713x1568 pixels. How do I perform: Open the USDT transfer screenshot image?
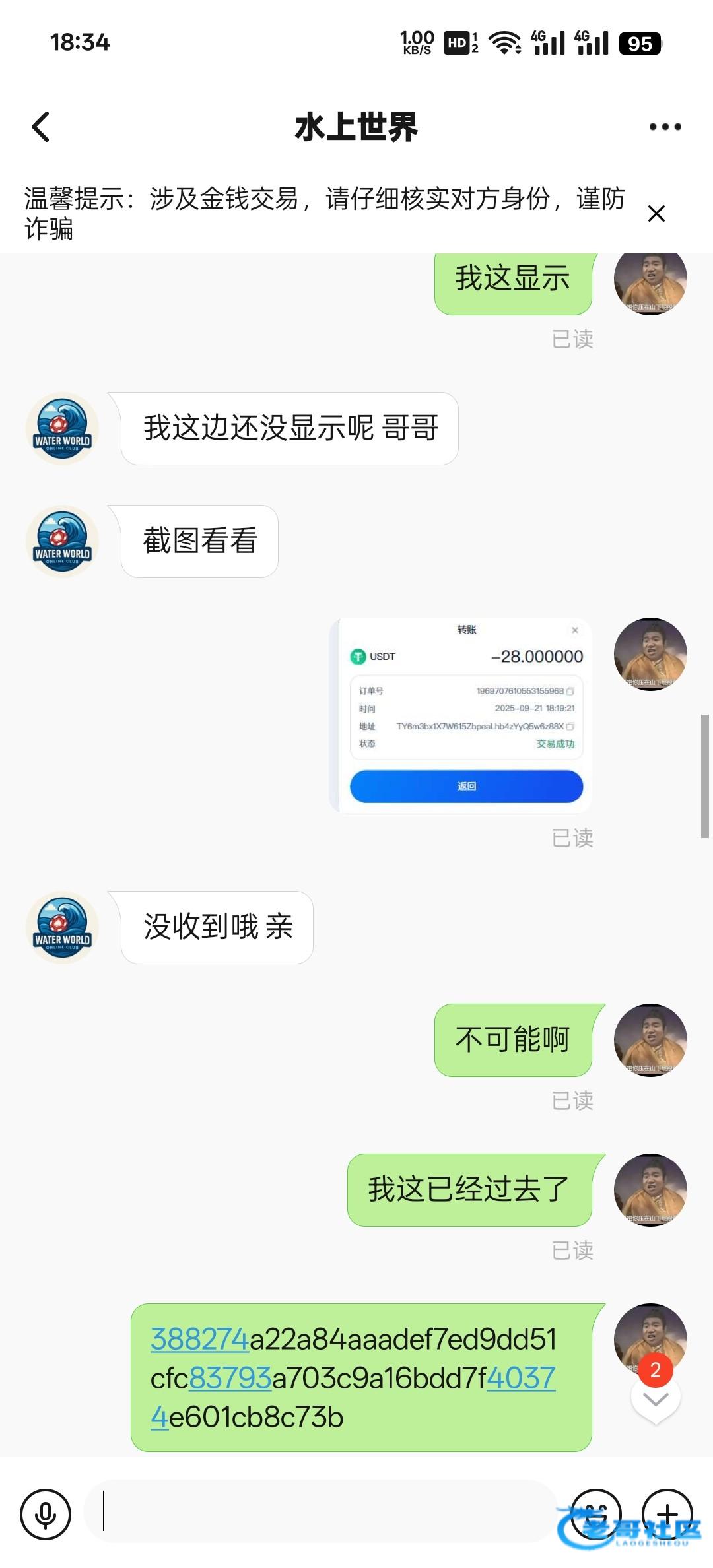pyautogui.click(x=460, y=716)
